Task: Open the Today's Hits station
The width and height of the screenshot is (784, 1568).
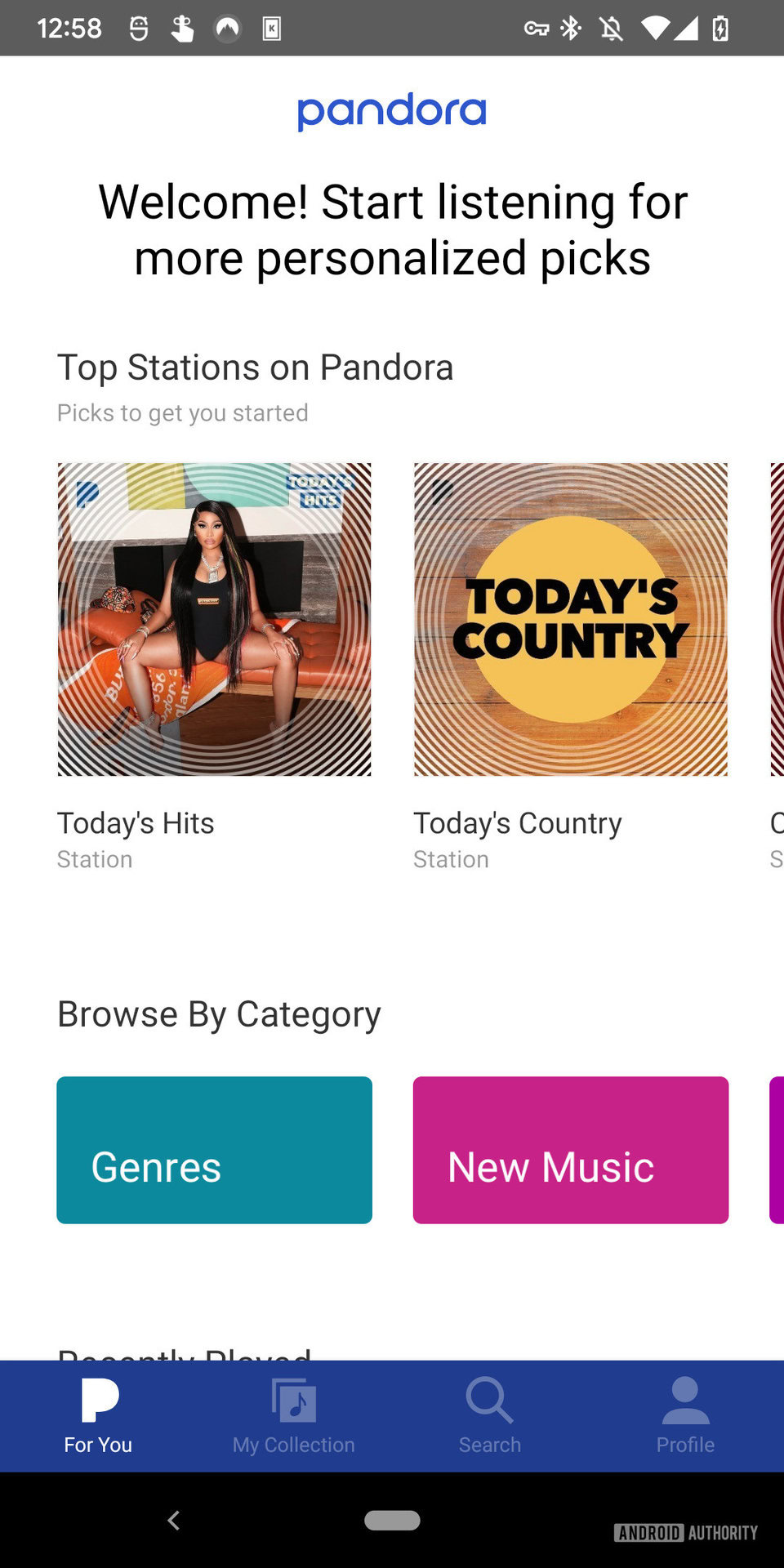Action: [214, 619]
